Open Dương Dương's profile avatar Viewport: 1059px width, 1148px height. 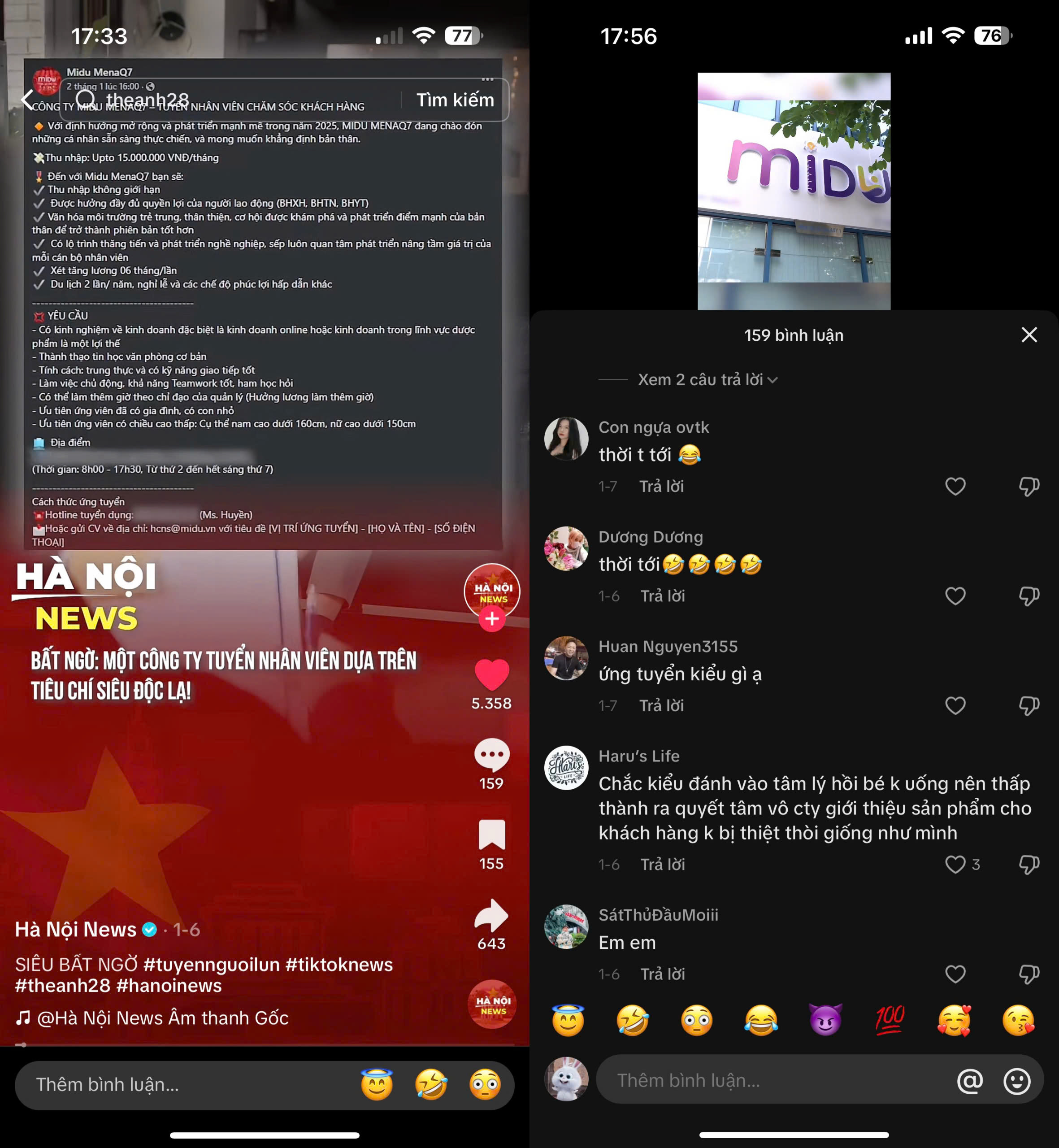[x=566, y=548]
